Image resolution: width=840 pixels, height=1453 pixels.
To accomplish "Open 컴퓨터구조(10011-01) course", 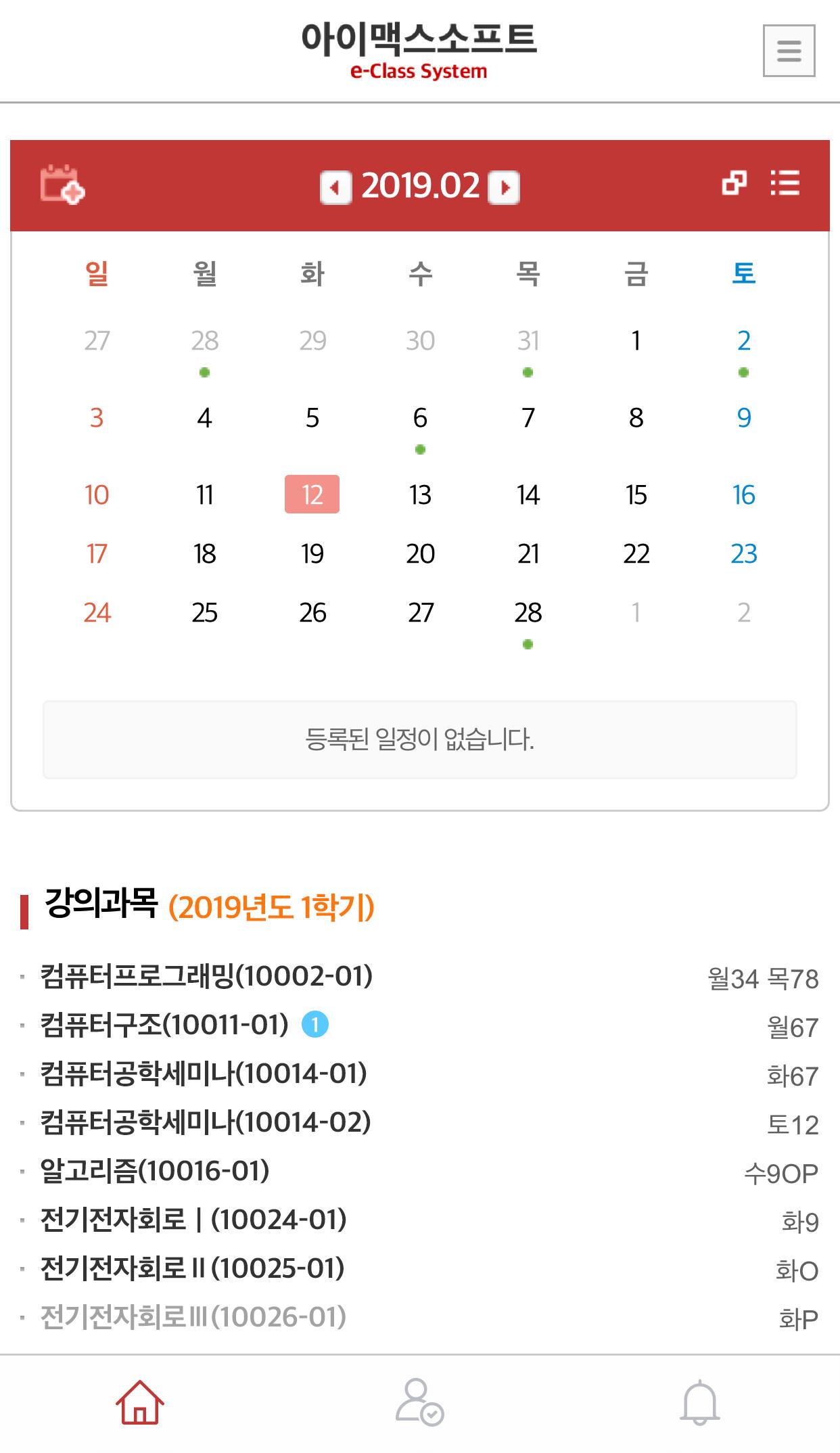I will [164, 1025].
